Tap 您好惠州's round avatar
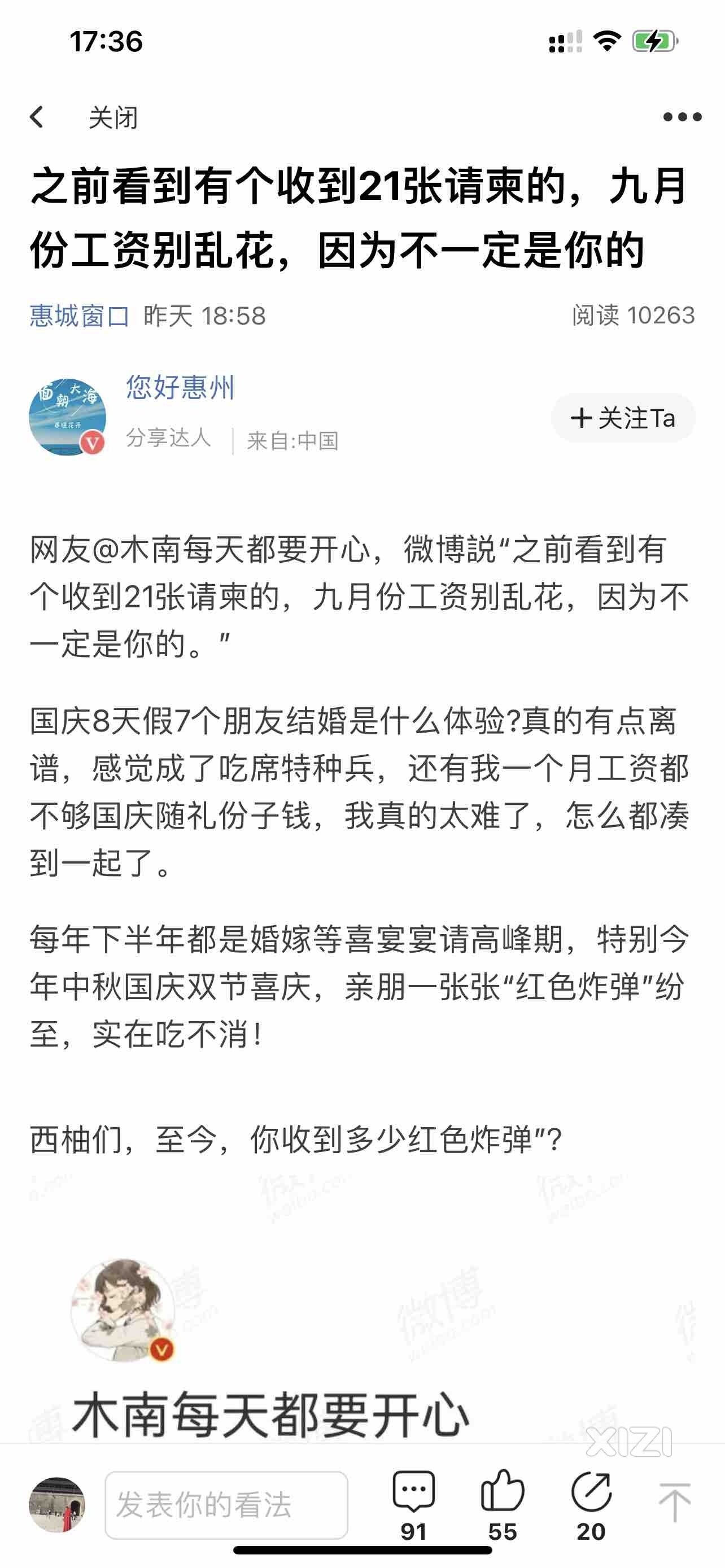725x1568 pixels. [68, 417]
